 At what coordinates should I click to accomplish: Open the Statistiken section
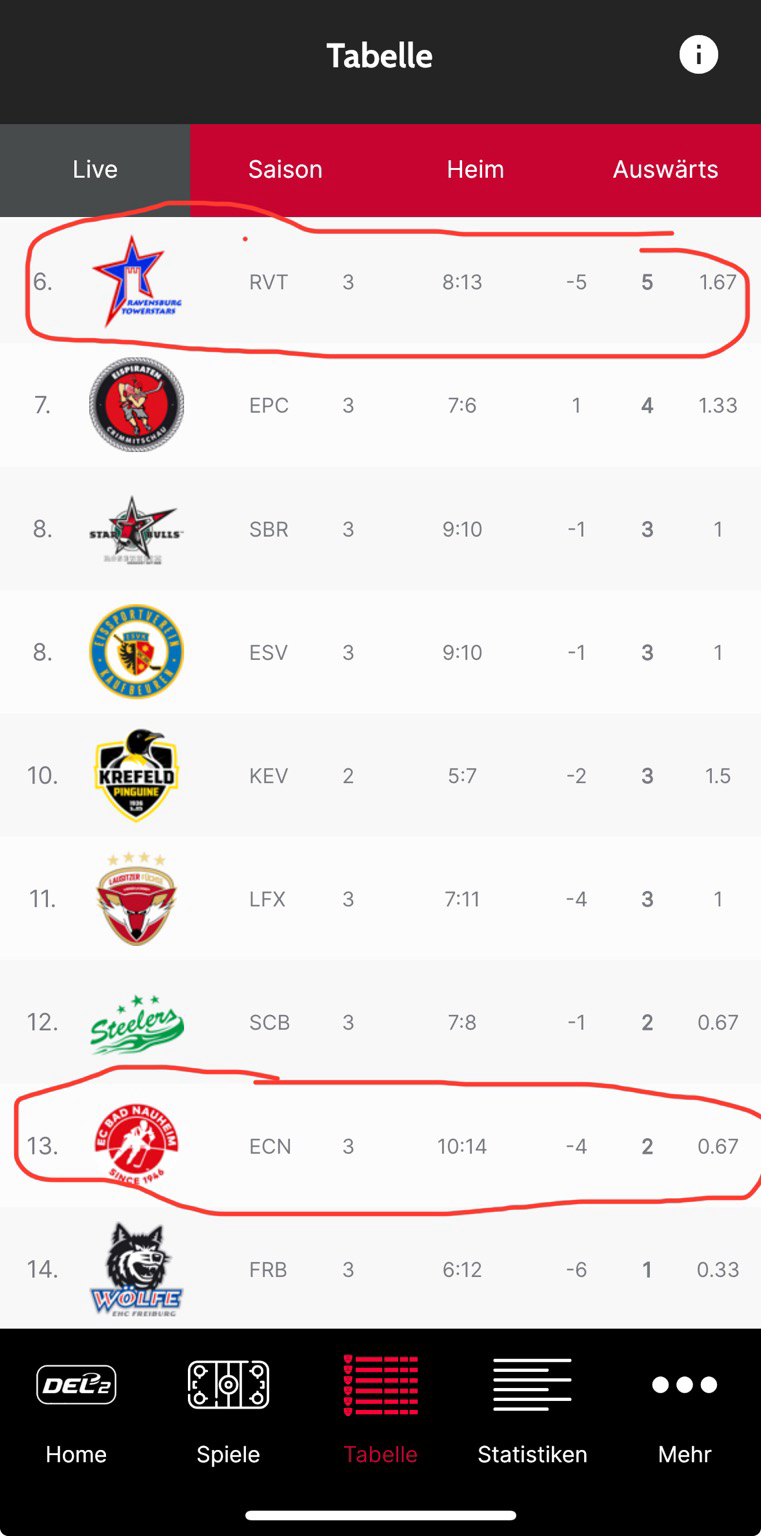point(532,1411)
